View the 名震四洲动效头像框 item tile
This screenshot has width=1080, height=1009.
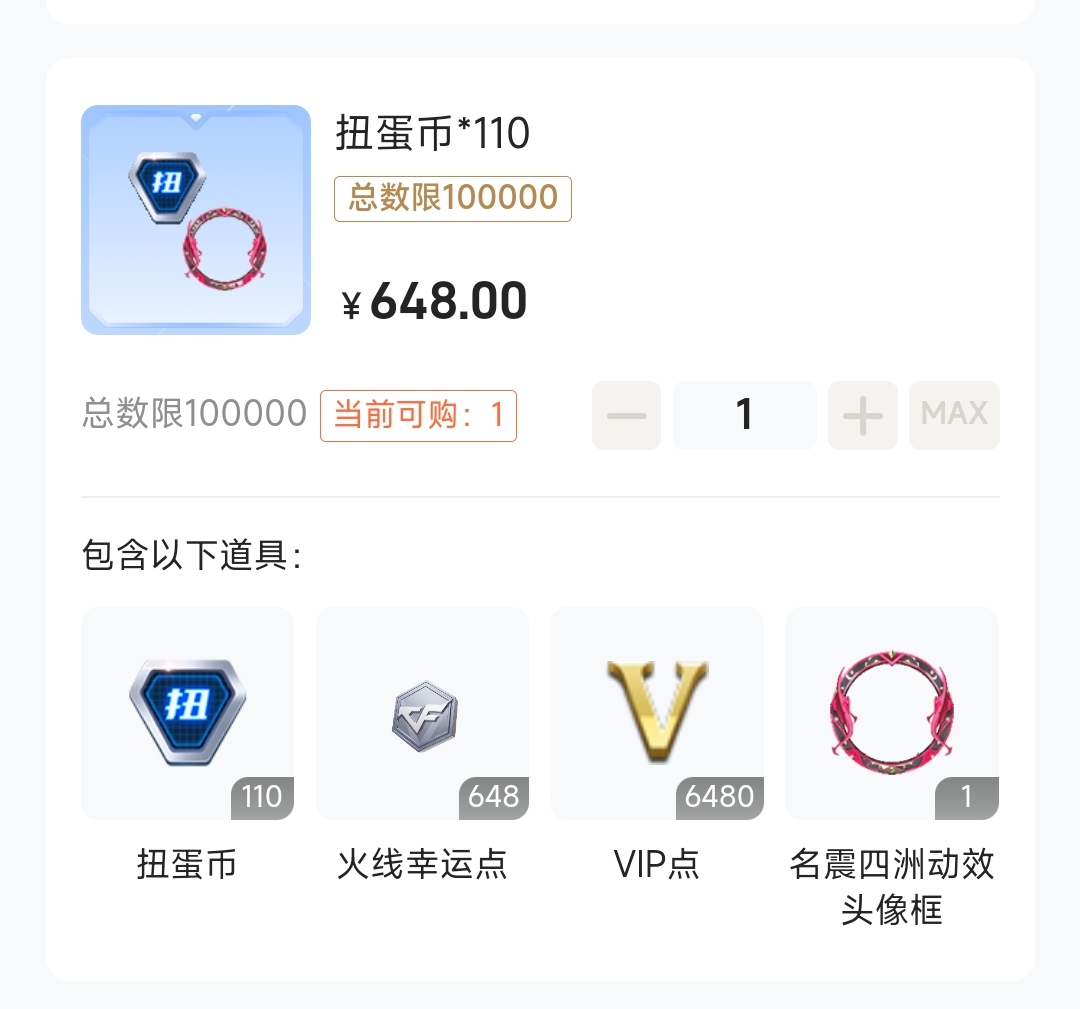click(x=892, y=714)
